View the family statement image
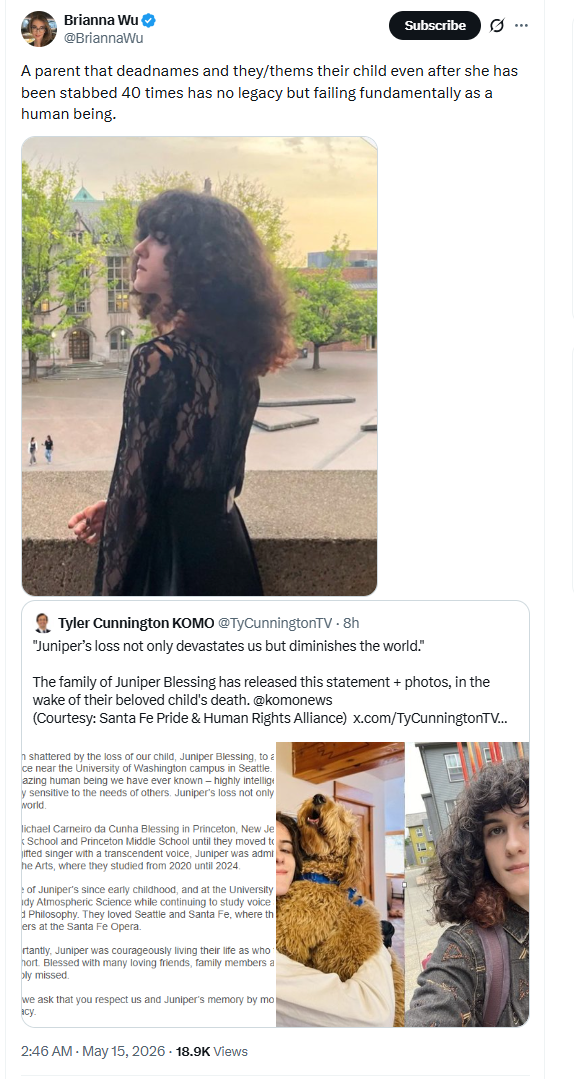 tap(148, 884)
